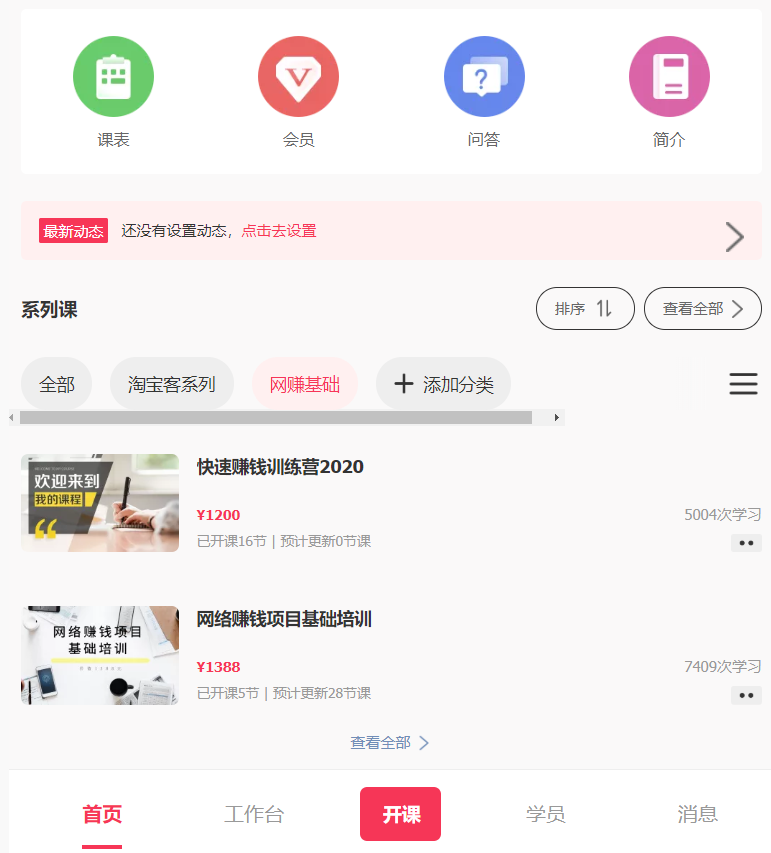Open more options for 网络赚钱项目基础培训
The image size is (771, 853).
point(746,695)
